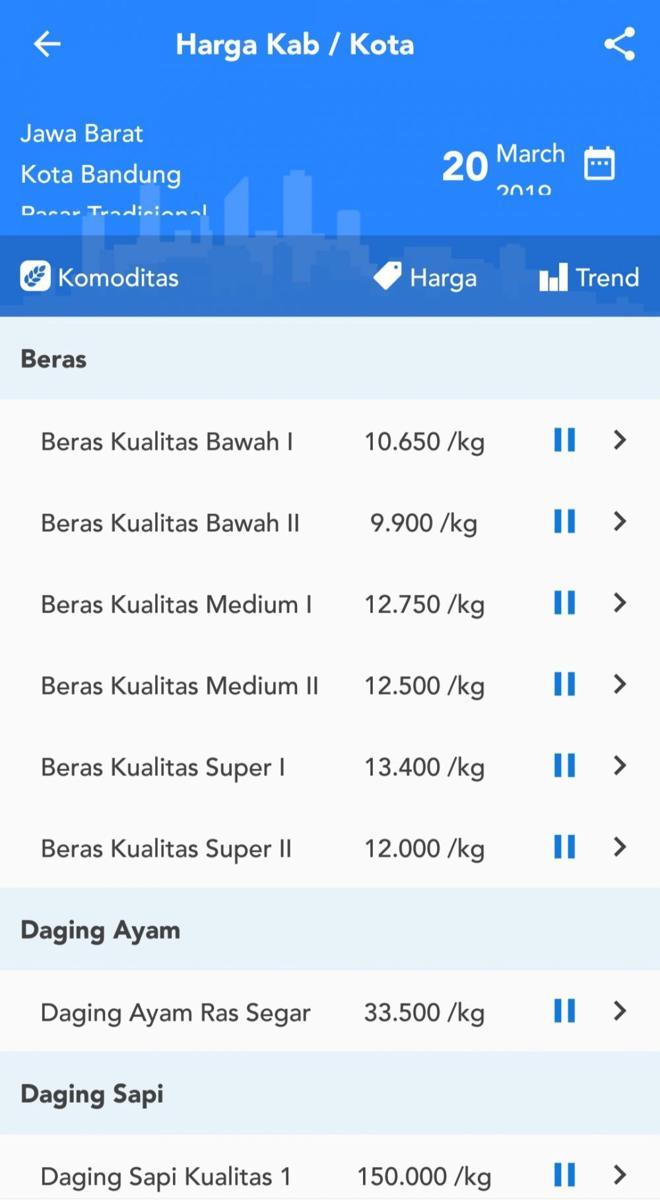Viewport: 660px width, 1200px height.
Task: Tap Beras Kualitas Super II row
Action: [330, 848]
